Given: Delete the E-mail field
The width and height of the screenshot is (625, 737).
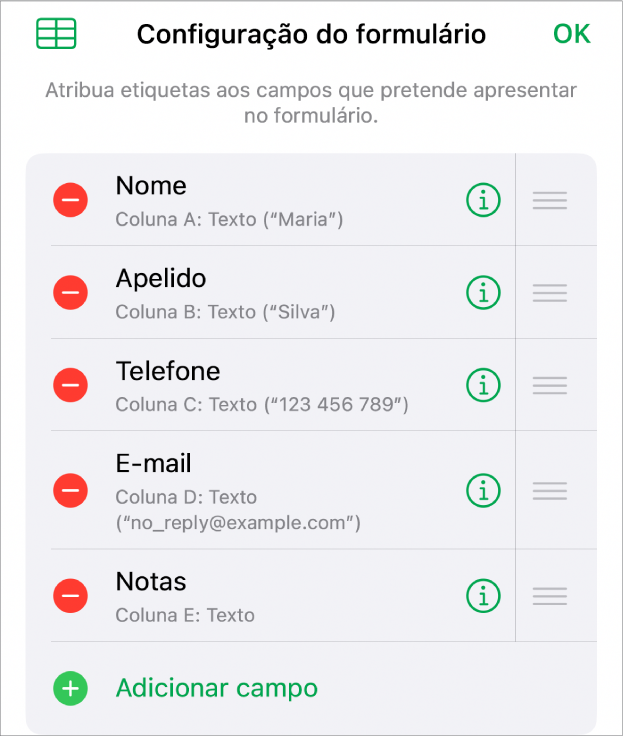Looking at the screenshot, I should [x=70, y=490].
